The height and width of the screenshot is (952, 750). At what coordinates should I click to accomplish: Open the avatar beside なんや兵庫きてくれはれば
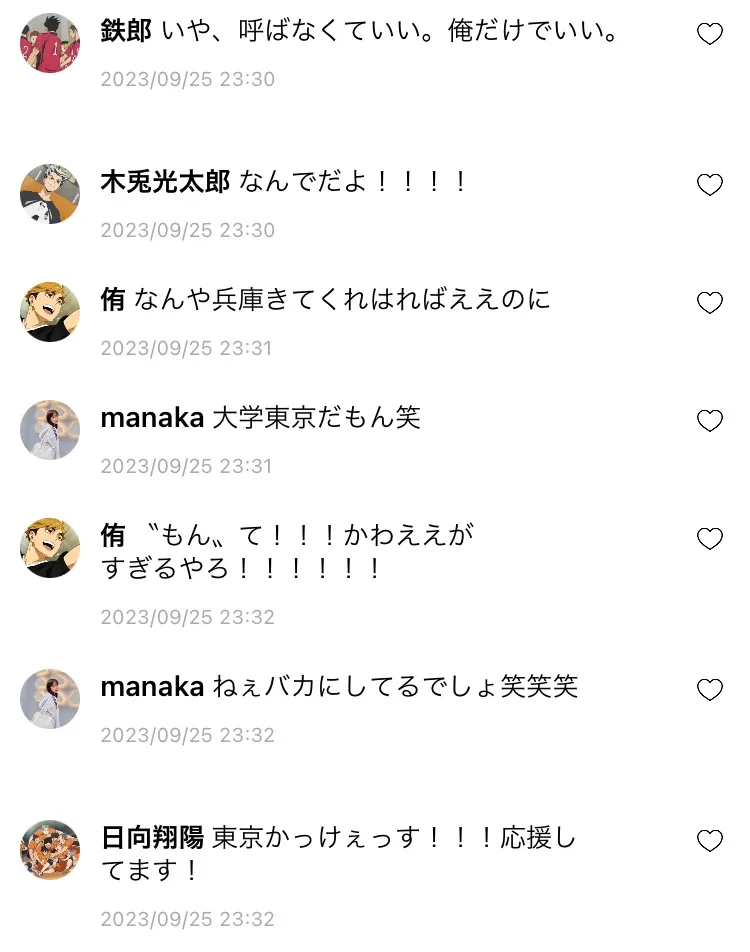coord(50,311)
